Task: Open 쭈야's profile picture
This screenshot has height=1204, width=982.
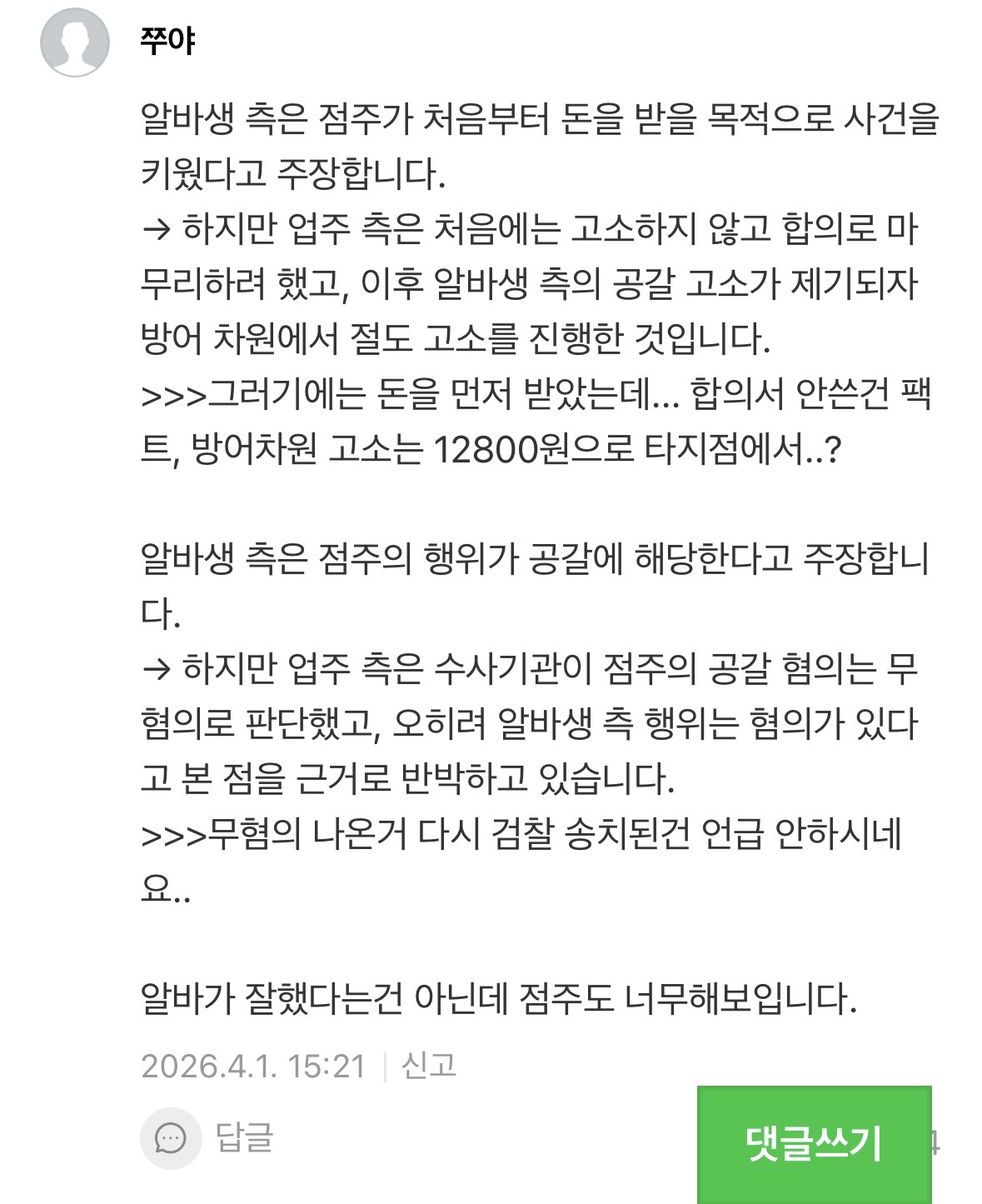Action: [x=75, y=42]
